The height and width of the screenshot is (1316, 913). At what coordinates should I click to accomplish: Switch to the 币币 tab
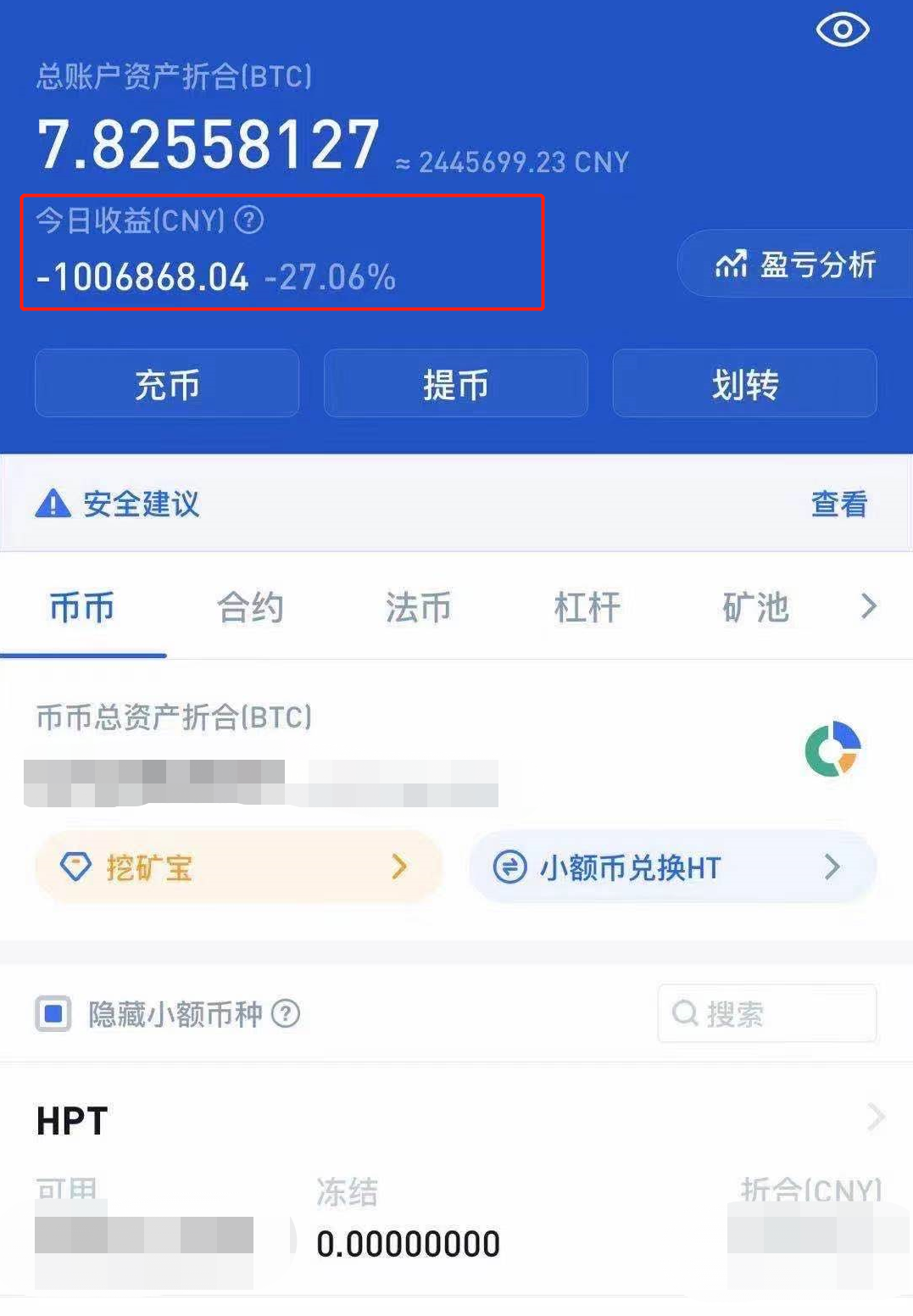[x=82, y=607]
